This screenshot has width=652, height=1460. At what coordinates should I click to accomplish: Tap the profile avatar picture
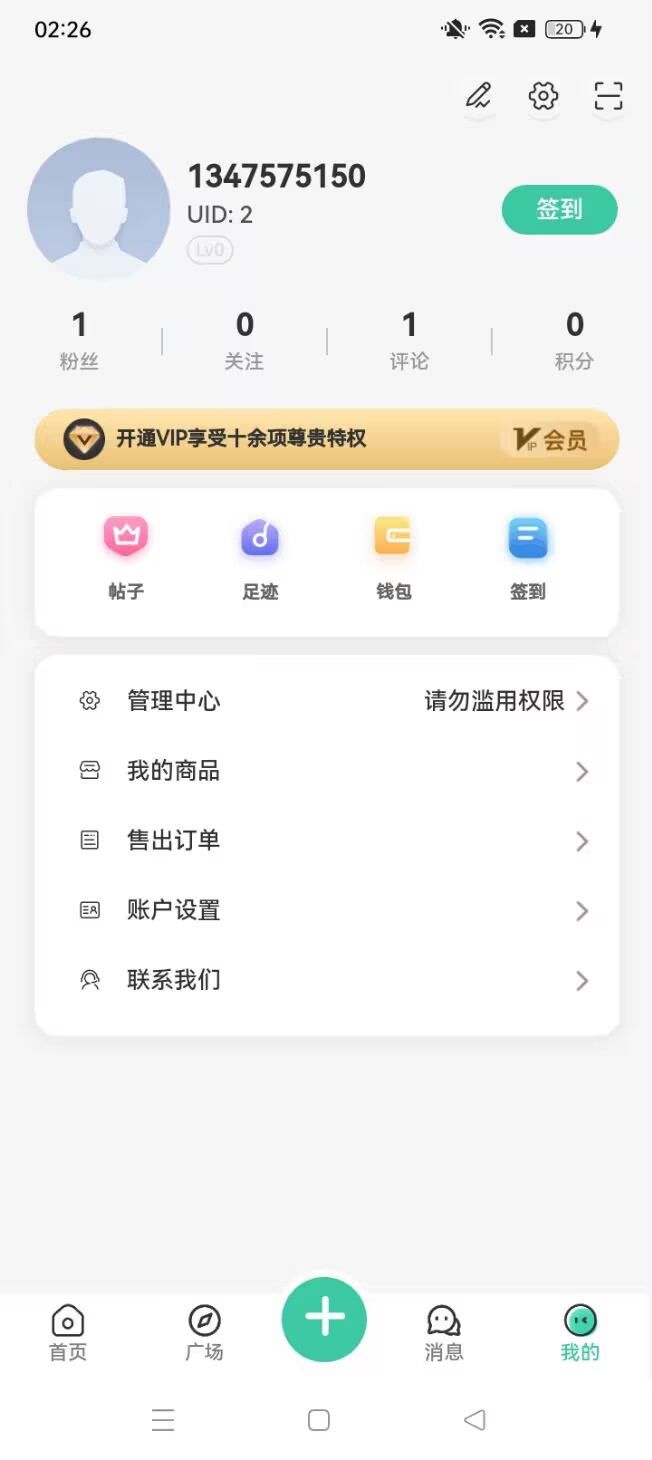pyautogui.click(x=99, y=209)
